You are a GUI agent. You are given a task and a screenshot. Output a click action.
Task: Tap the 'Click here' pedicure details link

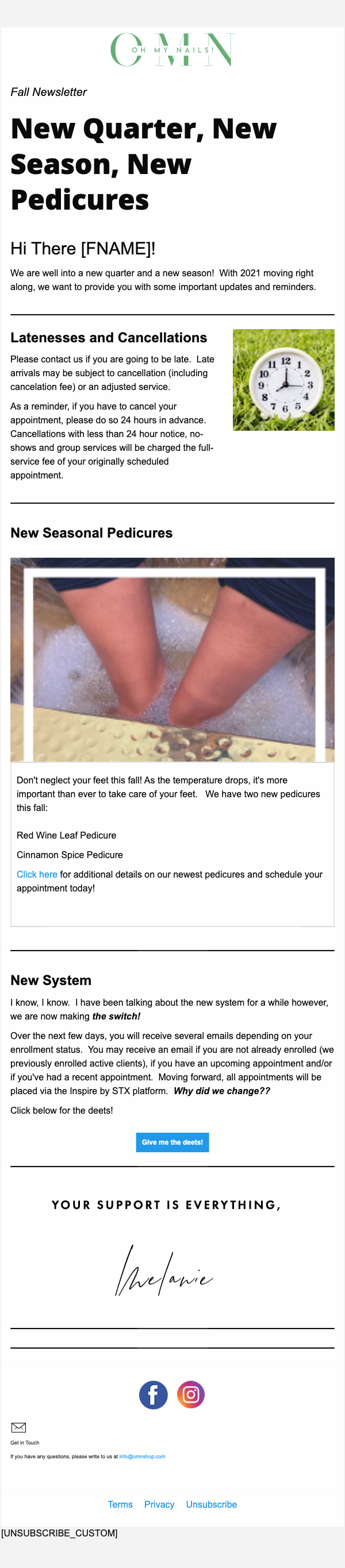click(37, 874)
